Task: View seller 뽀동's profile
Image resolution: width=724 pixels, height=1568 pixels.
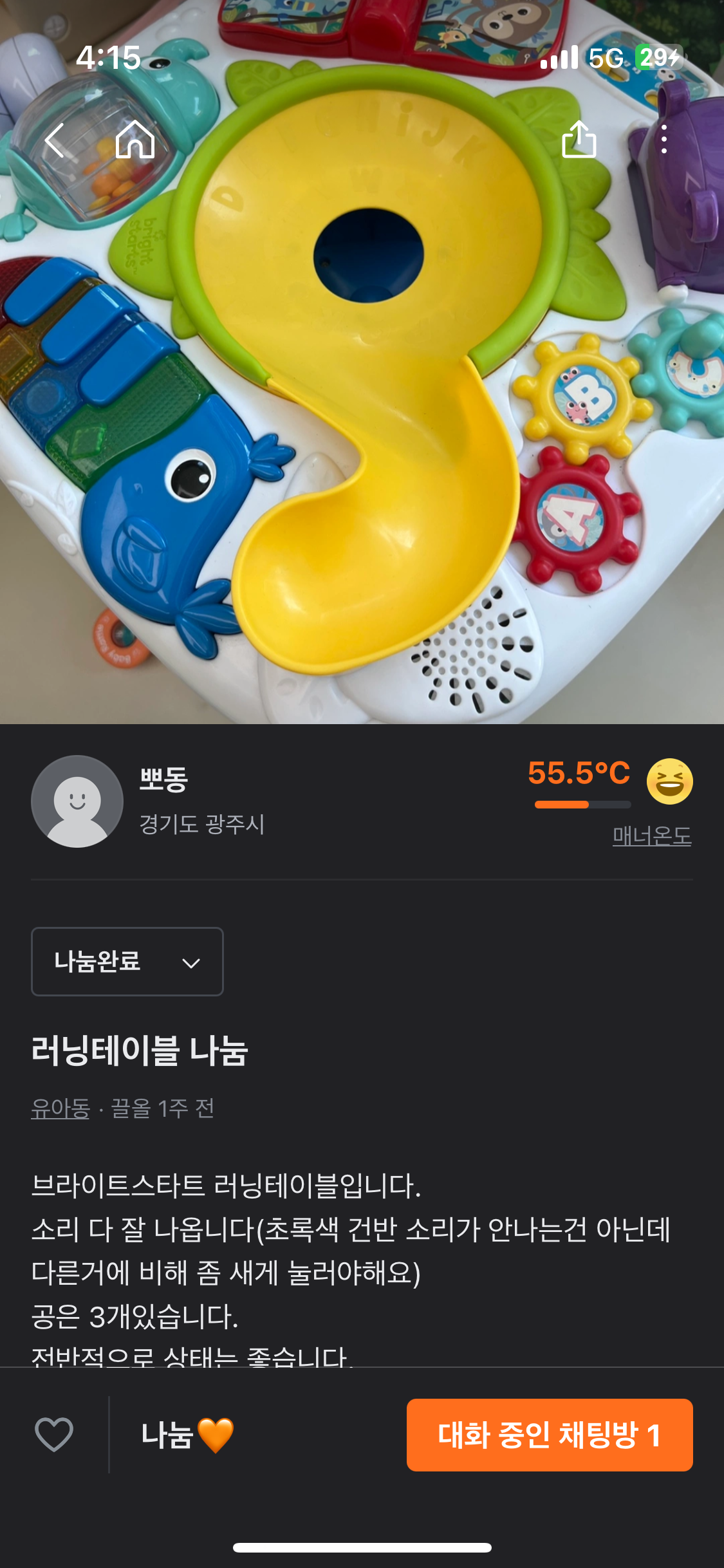Action: click(x=148, y=801)
